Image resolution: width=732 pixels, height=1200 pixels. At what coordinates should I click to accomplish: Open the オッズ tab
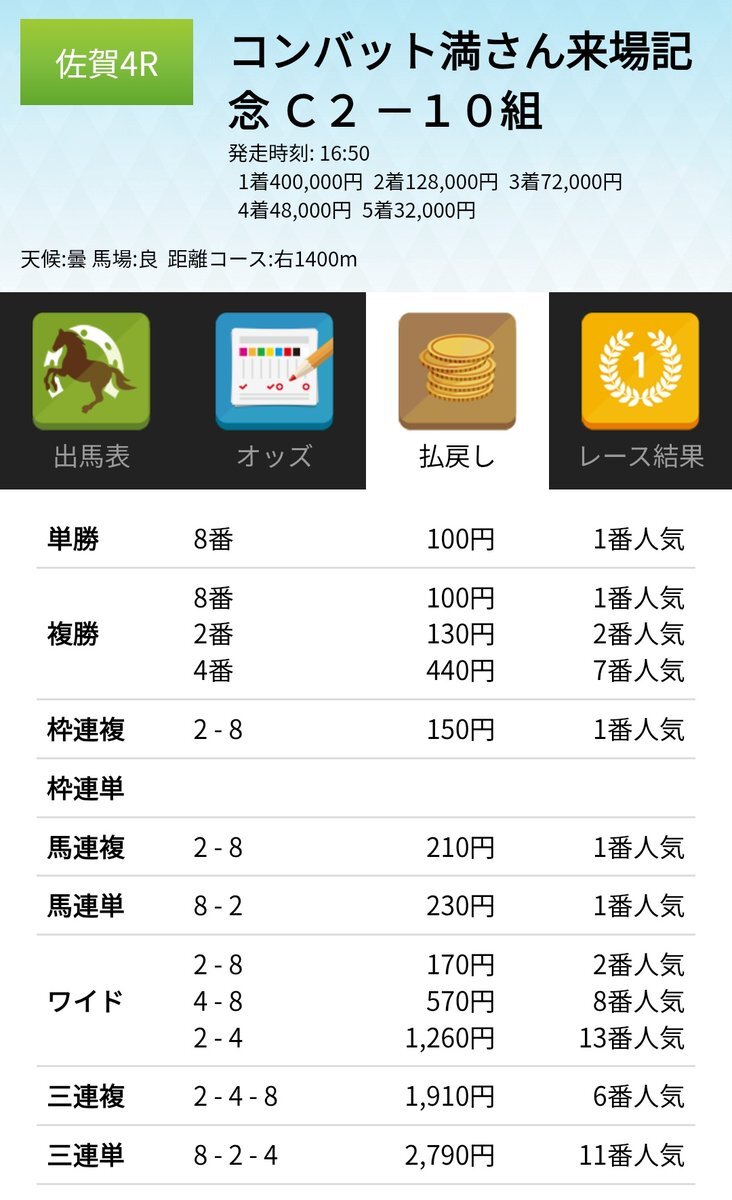274,392
